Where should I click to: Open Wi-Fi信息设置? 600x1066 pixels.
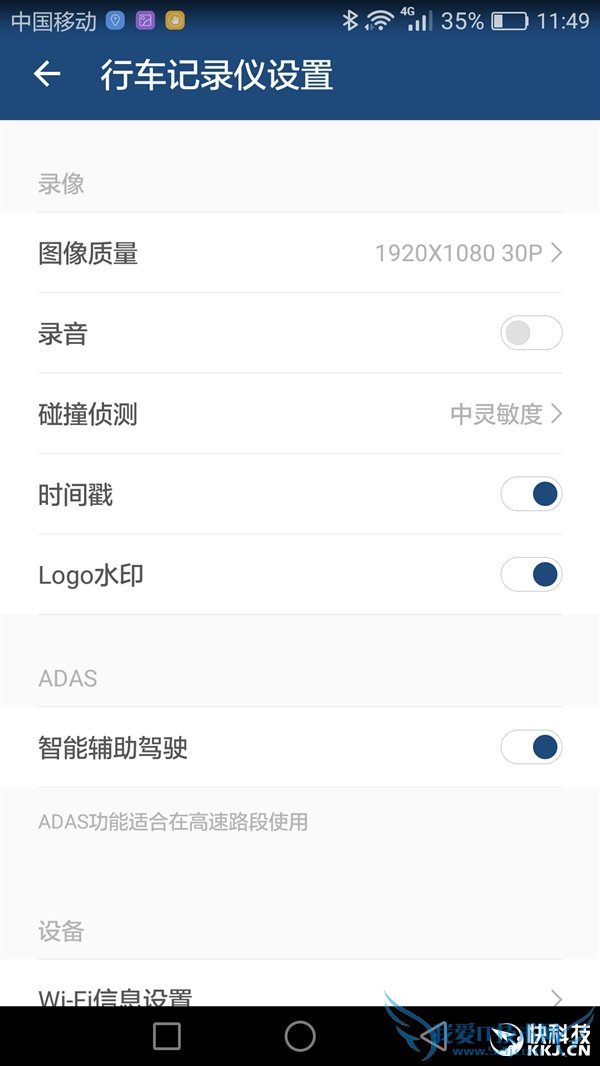(x=300, y=996)
